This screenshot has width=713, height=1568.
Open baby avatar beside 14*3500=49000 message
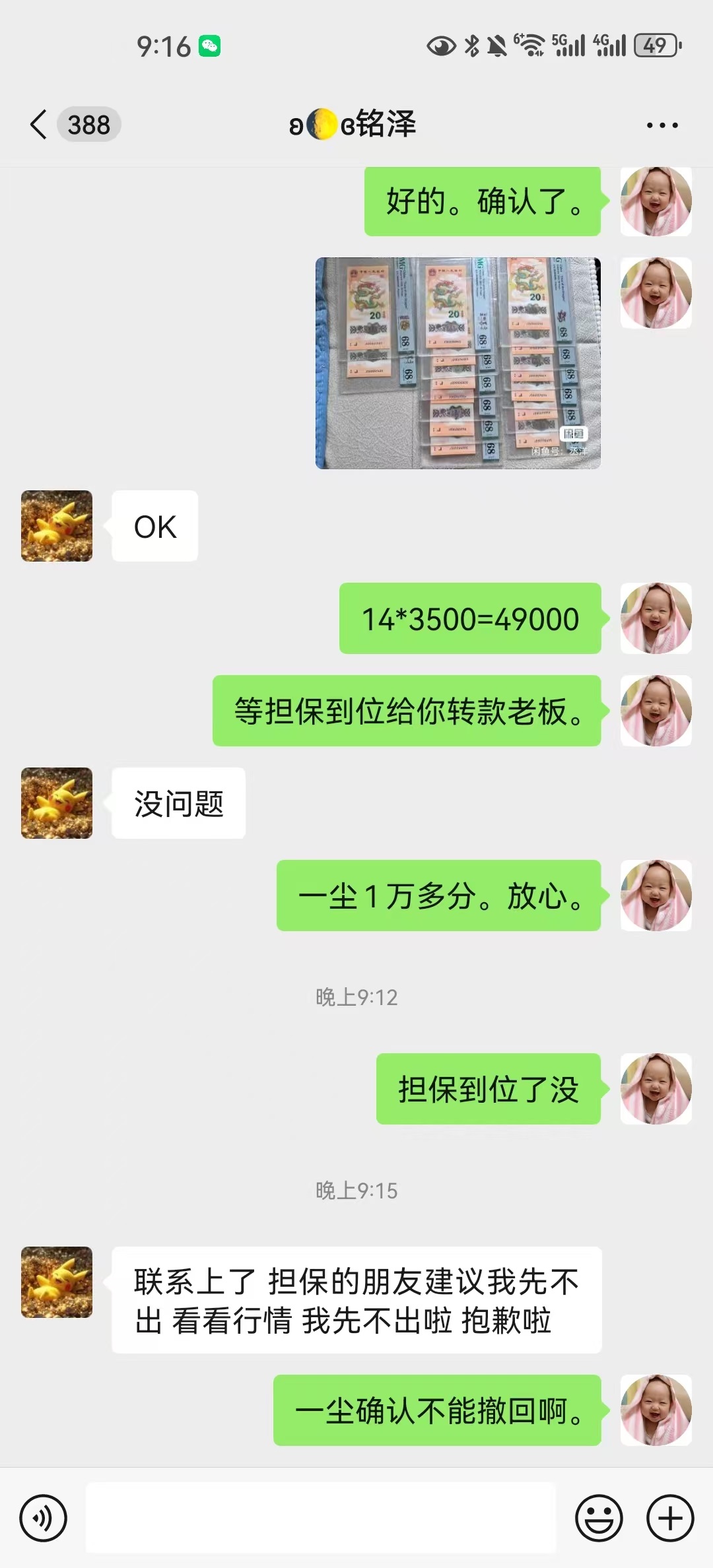click(x=656, y=618)
